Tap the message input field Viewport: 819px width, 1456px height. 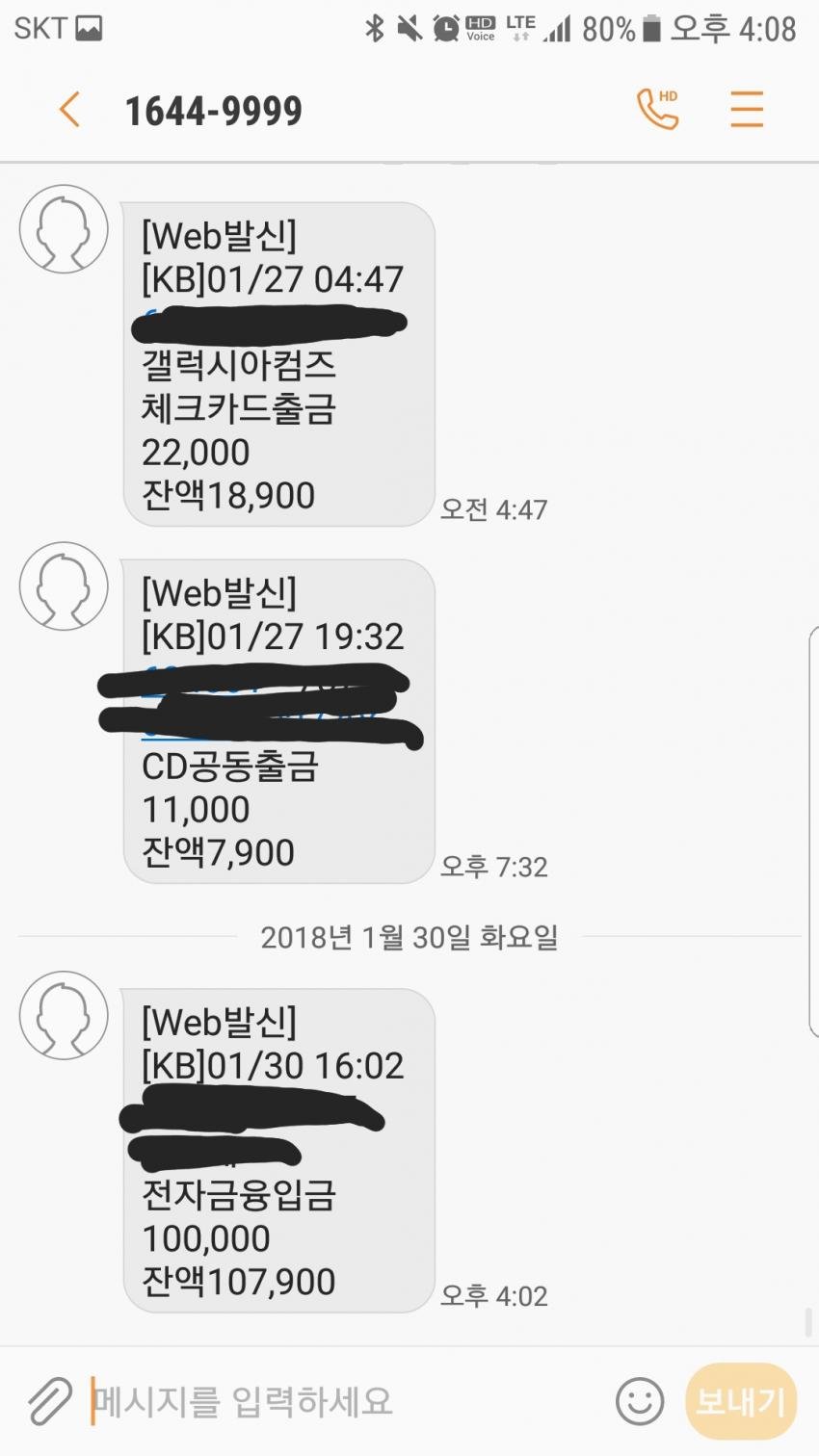337,1401
